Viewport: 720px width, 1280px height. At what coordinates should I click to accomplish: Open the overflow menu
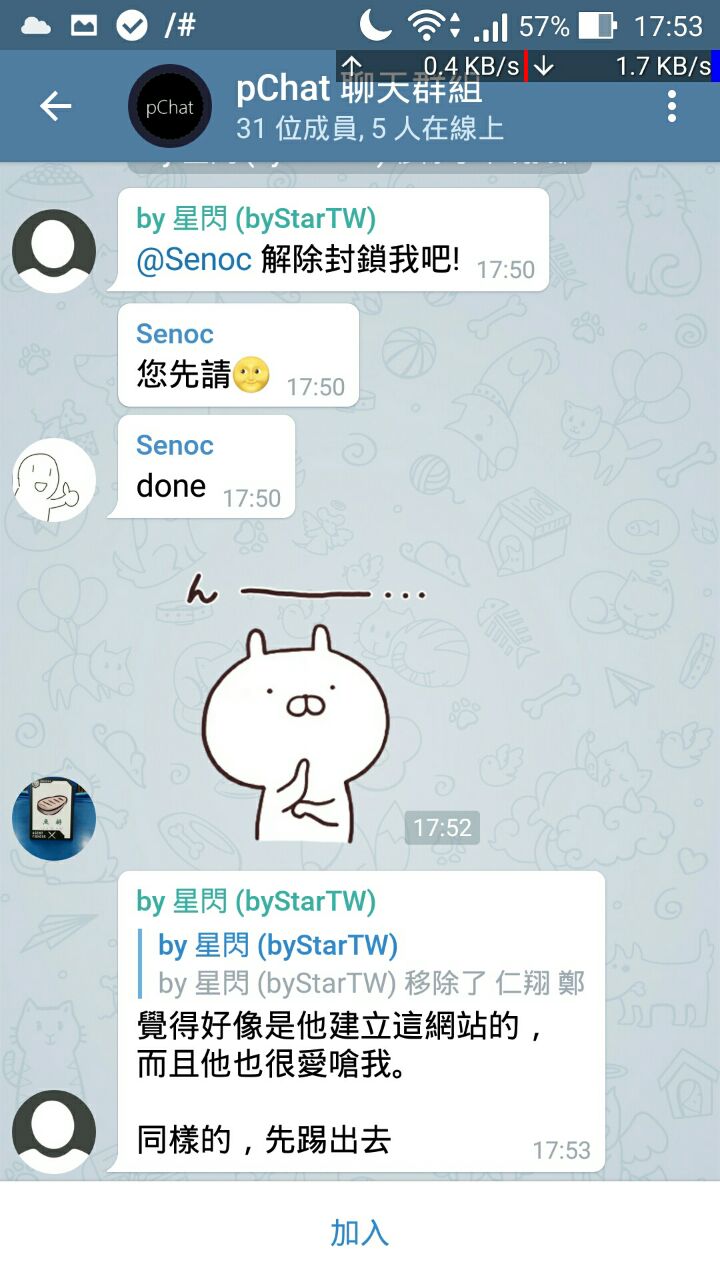671,106
